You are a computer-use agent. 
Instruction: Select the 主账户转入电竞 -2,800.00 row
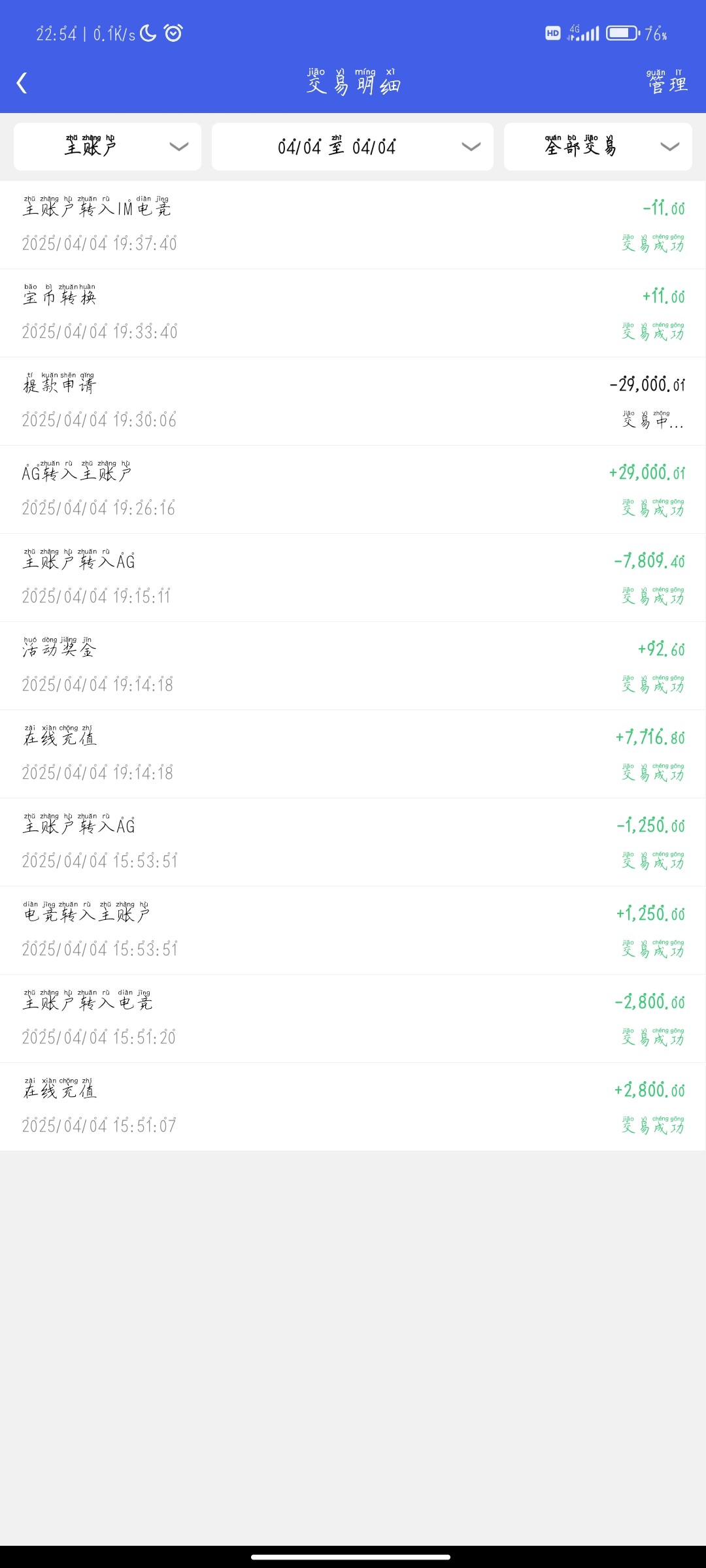[x=353, y=1019]
